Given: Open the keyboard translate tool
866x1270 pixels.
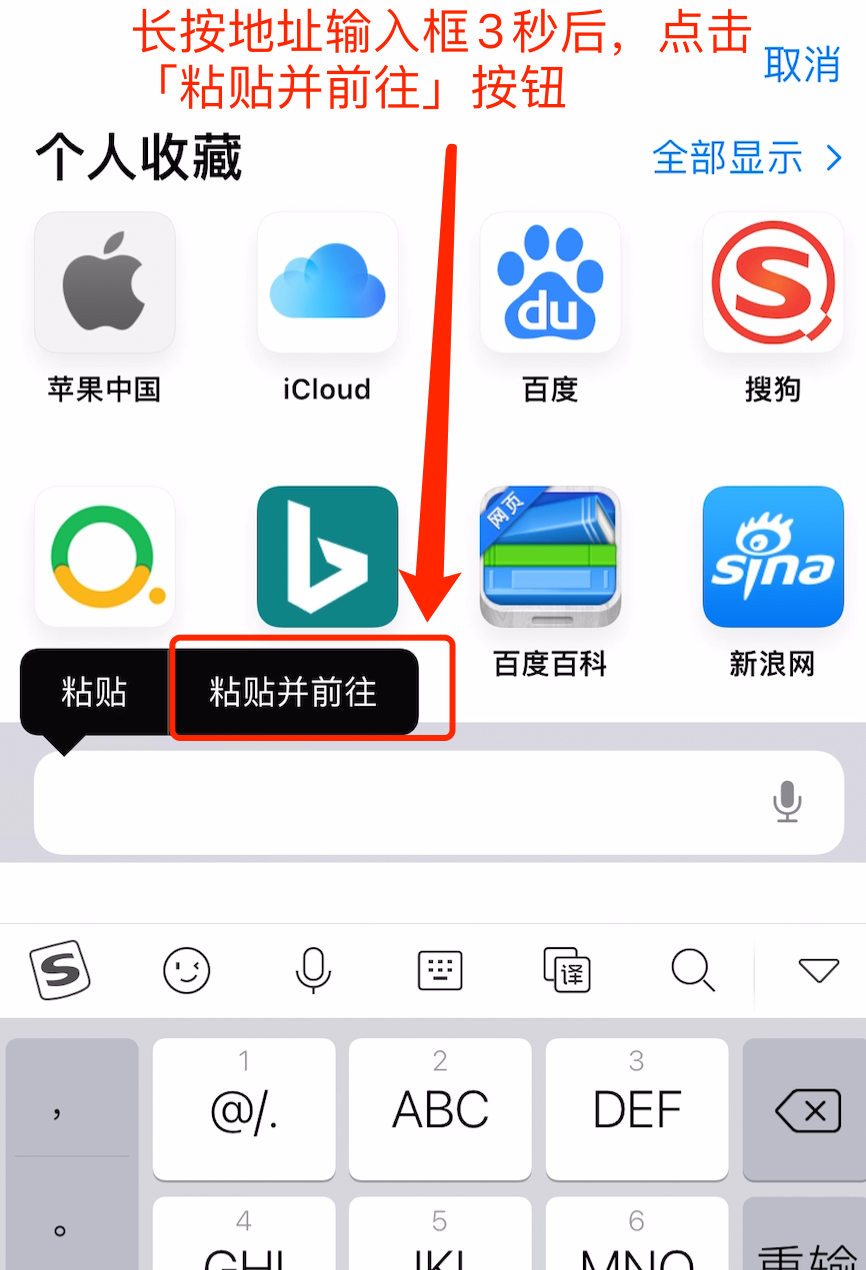Looking at the screenshot, I should pos(567,970).
